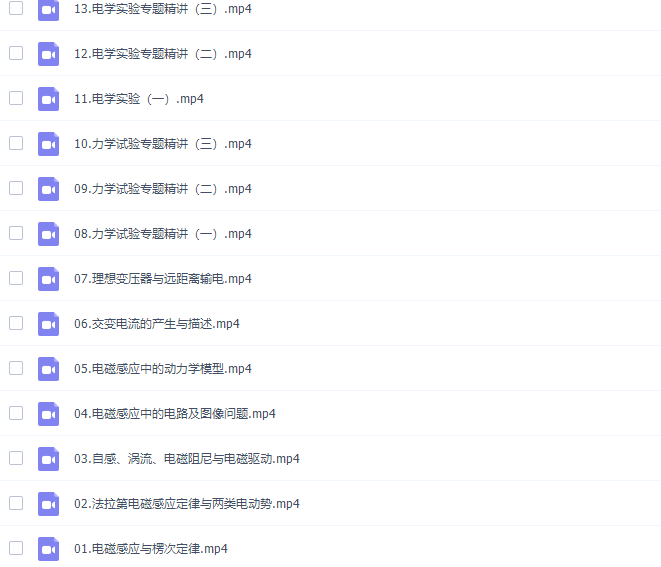The height and width of the screenshot is (567, 661).
Task: Select checkbox for 02.法拉第电磁感应定律与两类电动势.mp4
Action: pos(16,503)
